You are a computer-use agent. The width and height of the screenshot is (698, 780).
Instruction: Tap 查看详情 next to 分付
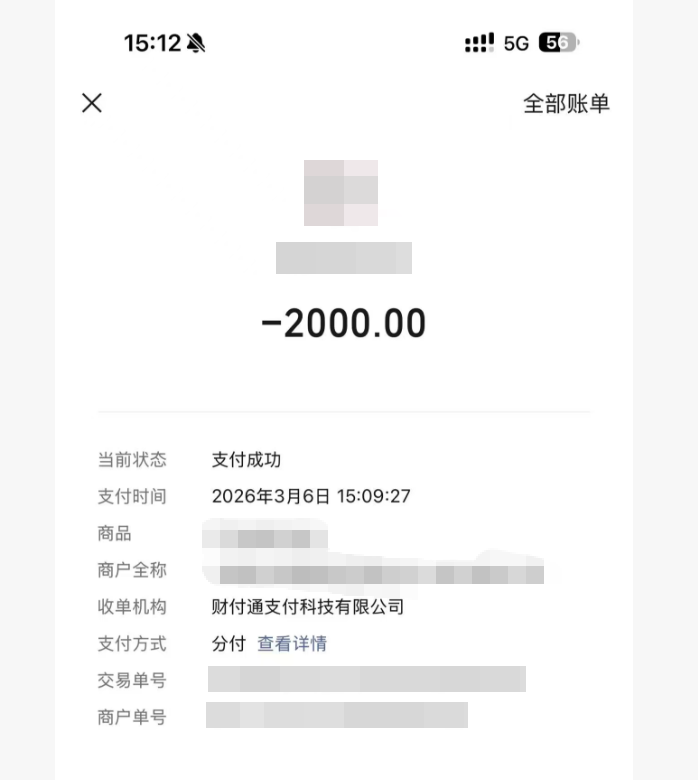click(292, 644)
